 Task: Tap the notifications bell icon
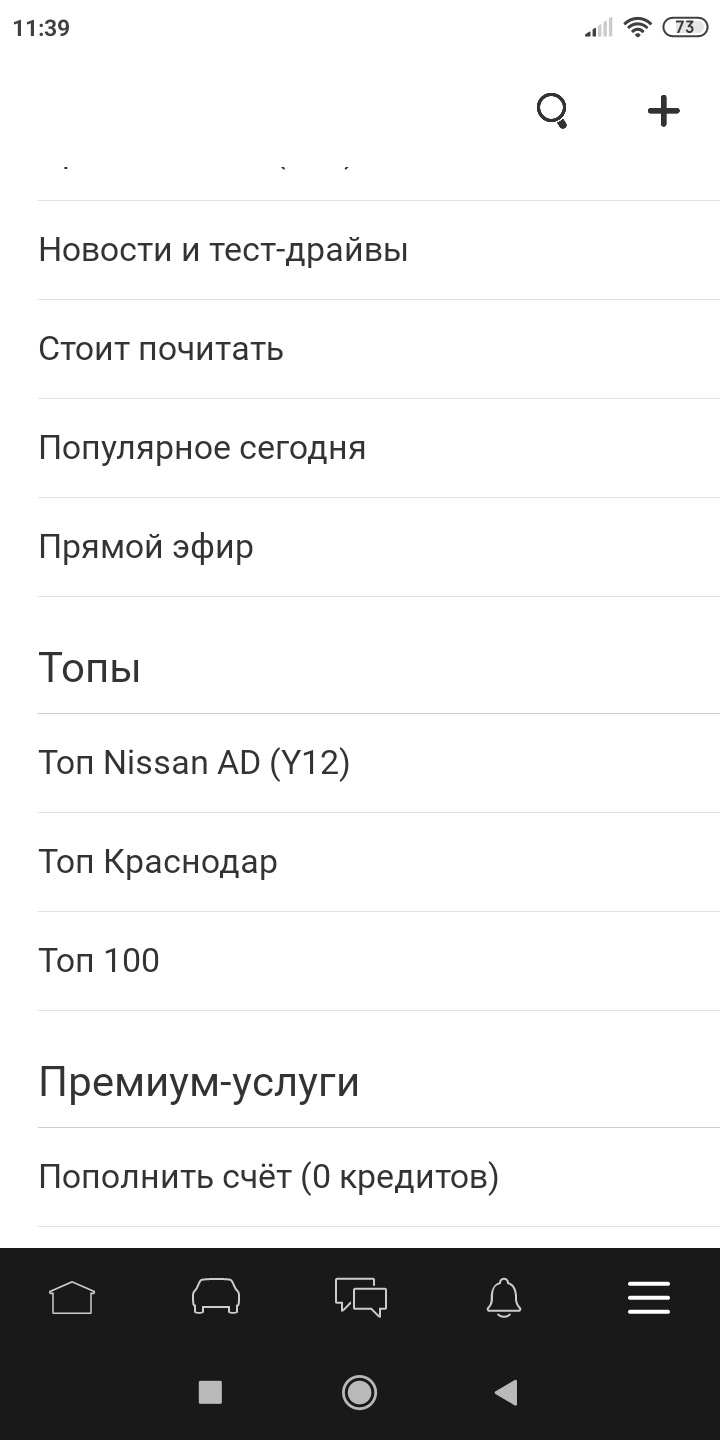pyautogui.click(x=504, y=1297)
